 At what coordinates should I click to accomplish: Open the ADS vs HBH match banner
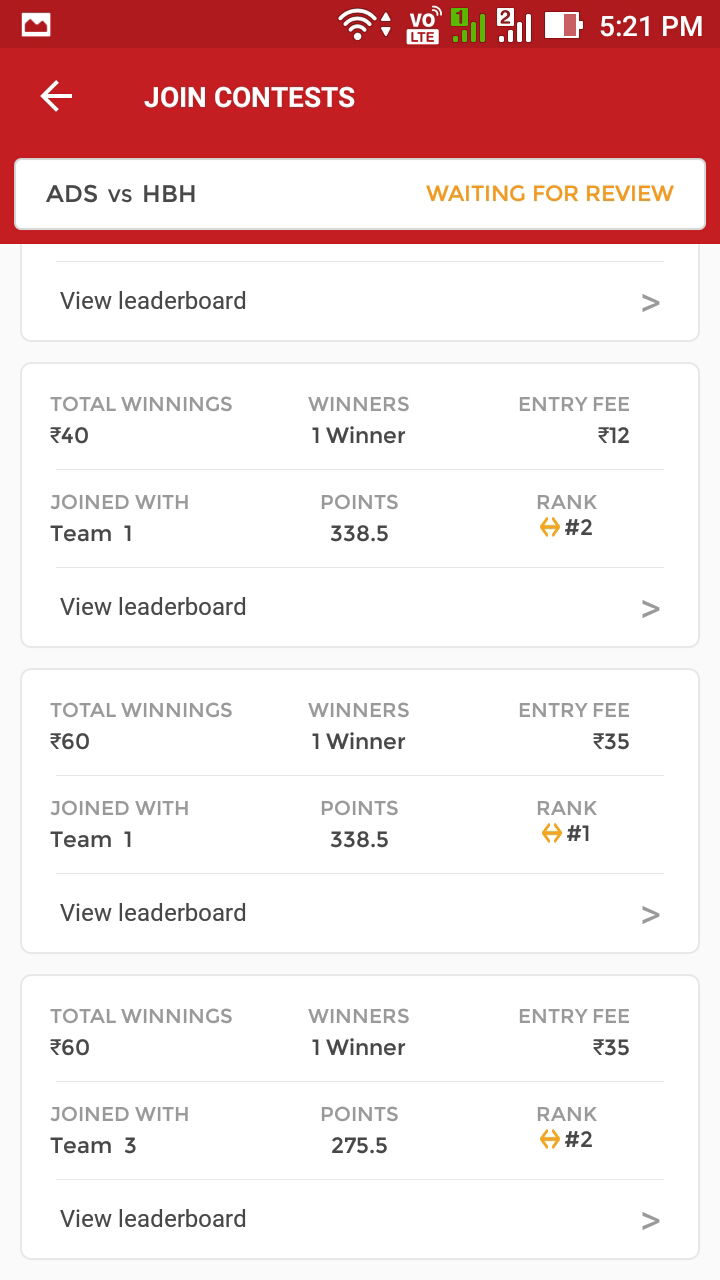point(360,194)
